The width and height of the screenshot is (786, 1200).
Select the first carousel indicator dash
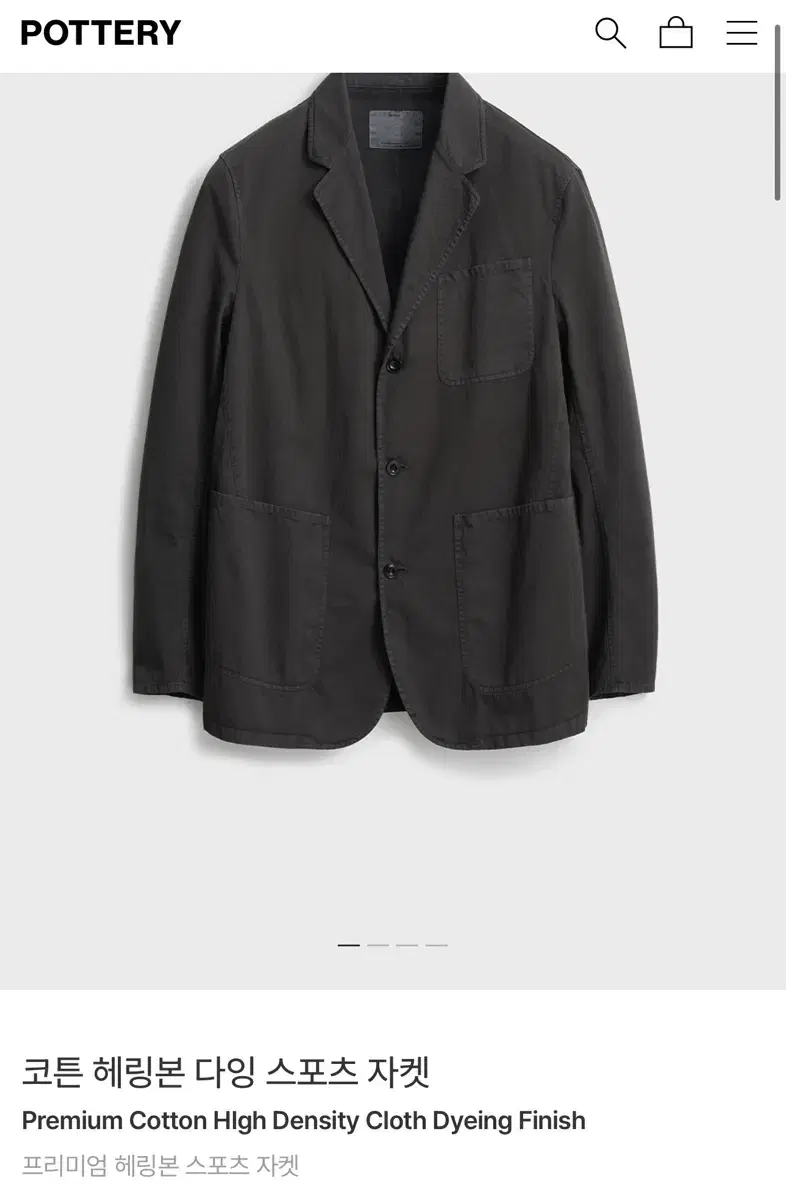coord(348,943)
